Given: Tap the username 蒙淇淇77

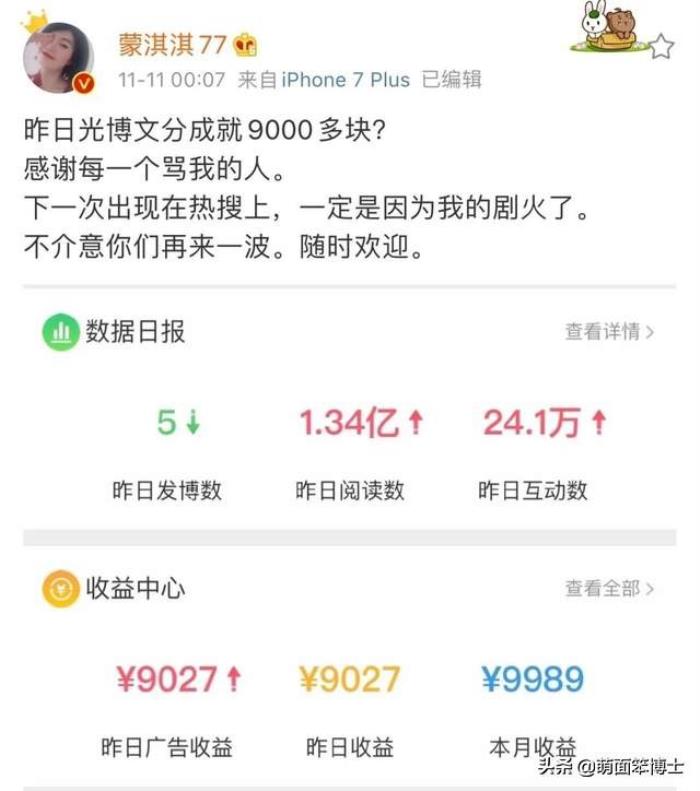Looking at the screenshot, I should tap(172, 44).
